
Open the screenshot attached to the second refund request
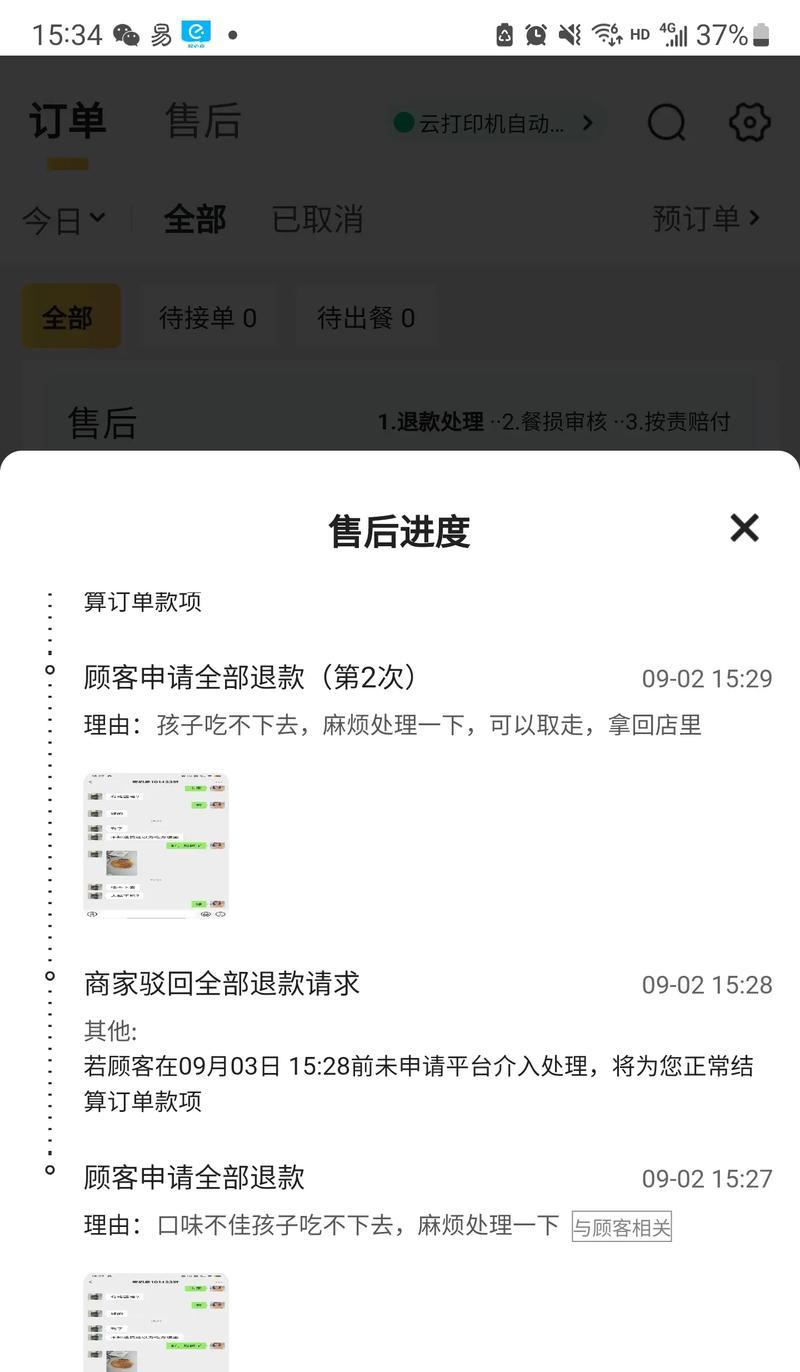point(156,845)
